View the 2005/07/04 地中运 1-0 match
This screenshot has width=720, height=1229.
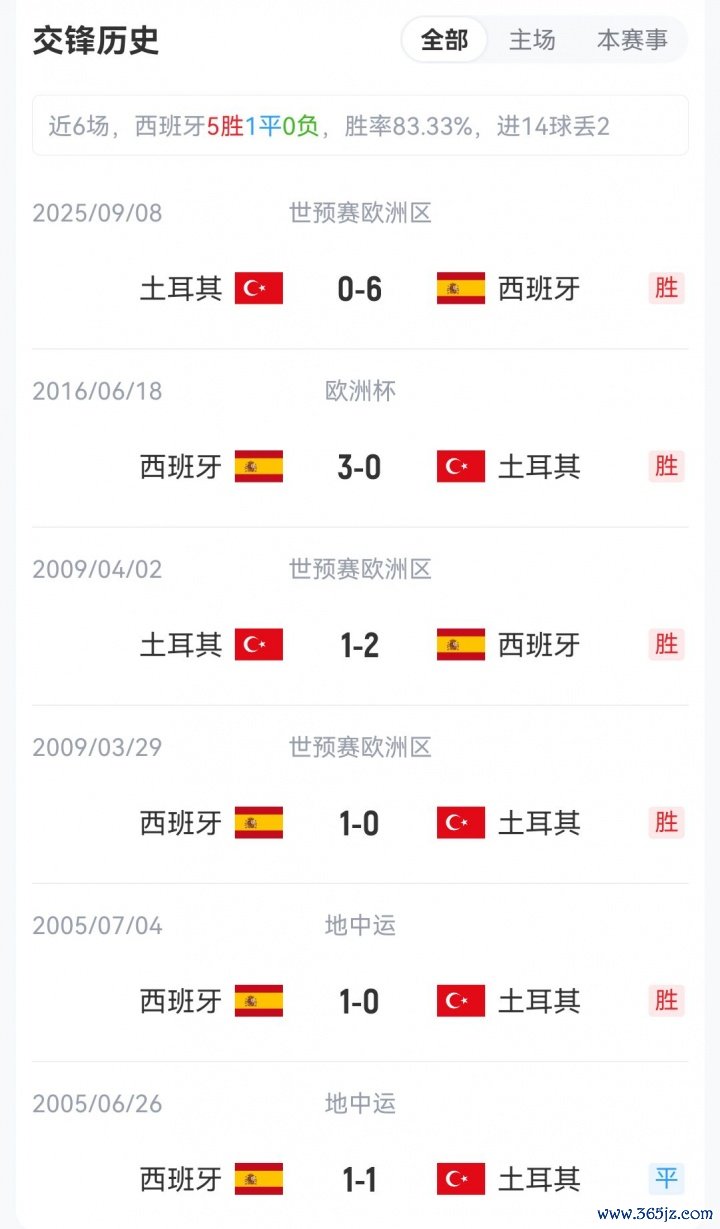coord(360,1001)
